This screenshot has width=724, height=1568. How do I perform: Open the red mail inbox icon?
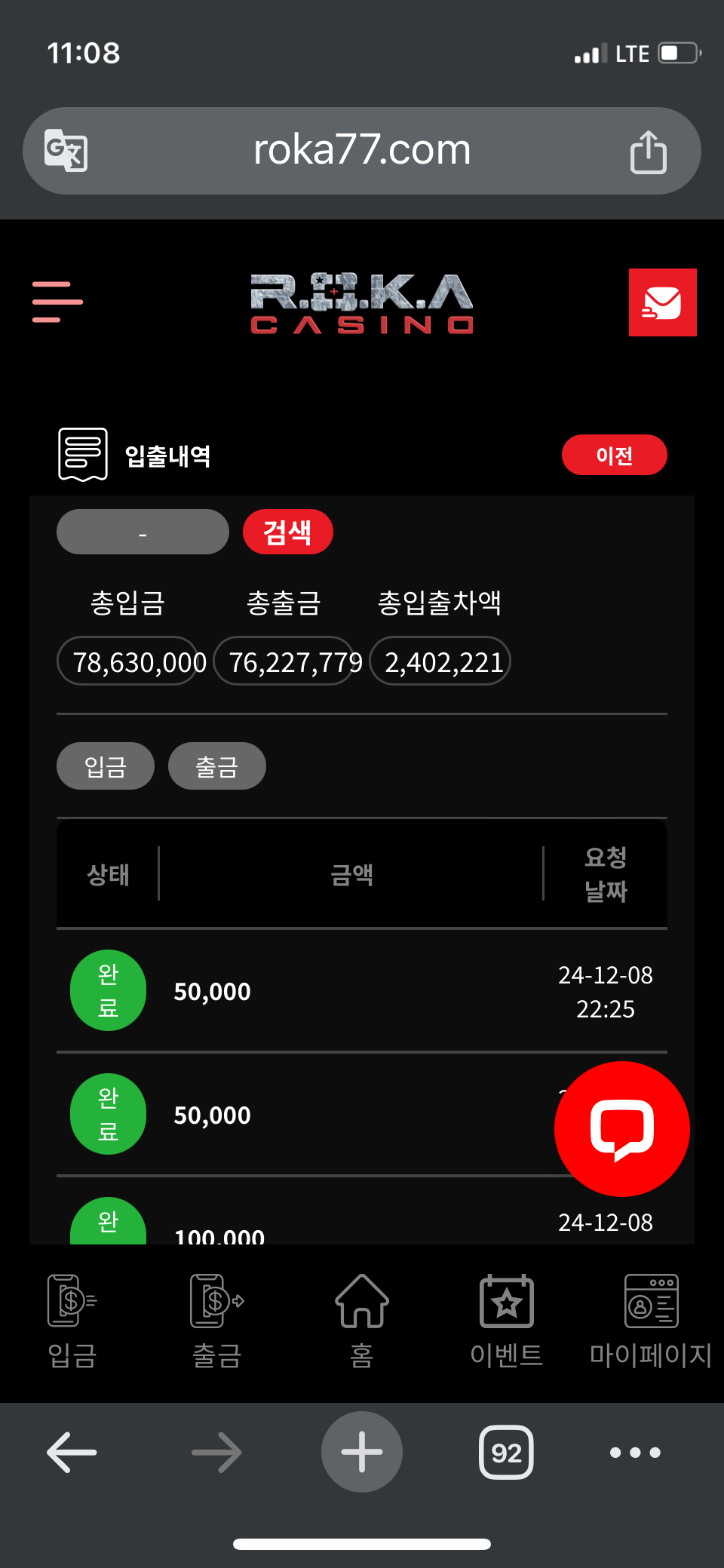tap(662, 302)
